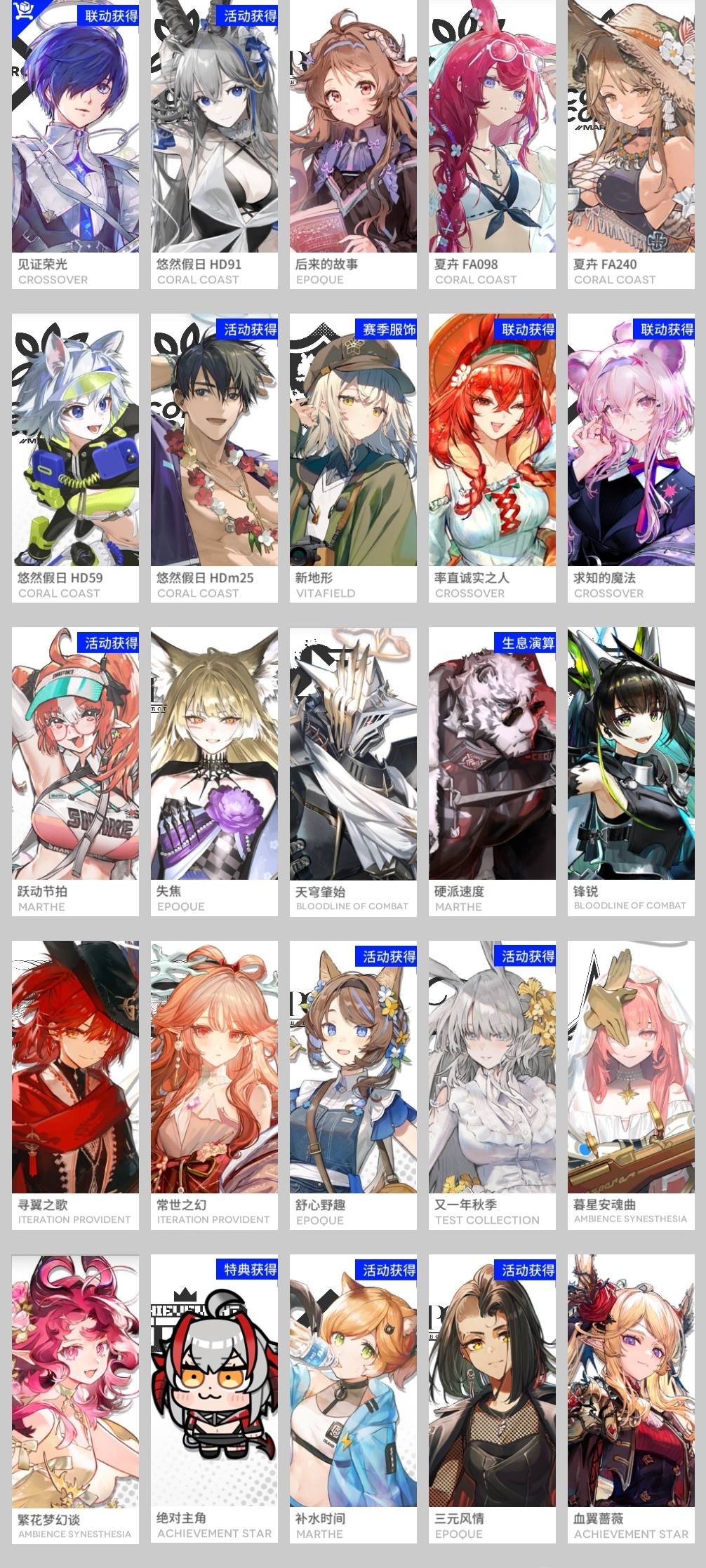
Task: Open the 寻翼之歌 skin card
Action: (75, 1085)
